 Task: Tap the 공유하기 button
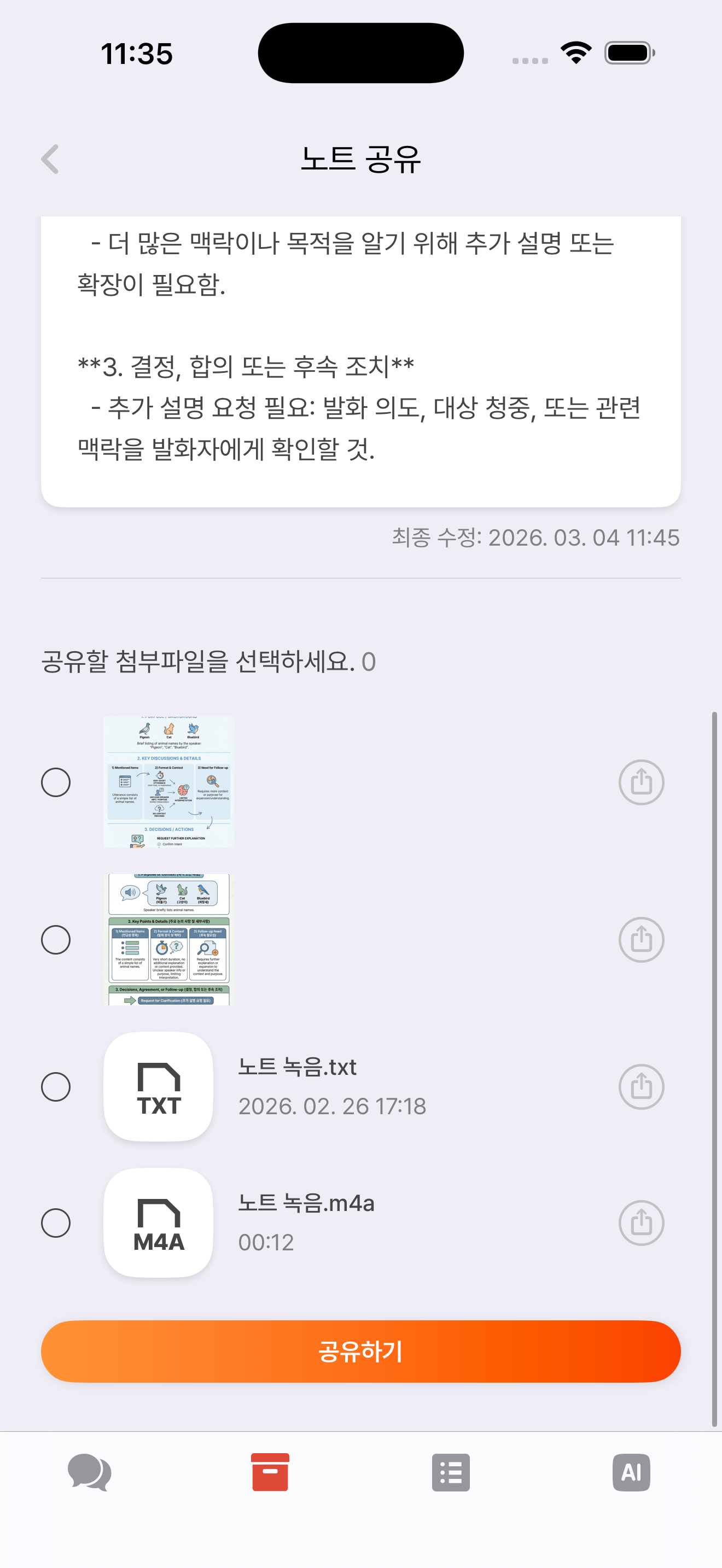tap(360, 1351)
